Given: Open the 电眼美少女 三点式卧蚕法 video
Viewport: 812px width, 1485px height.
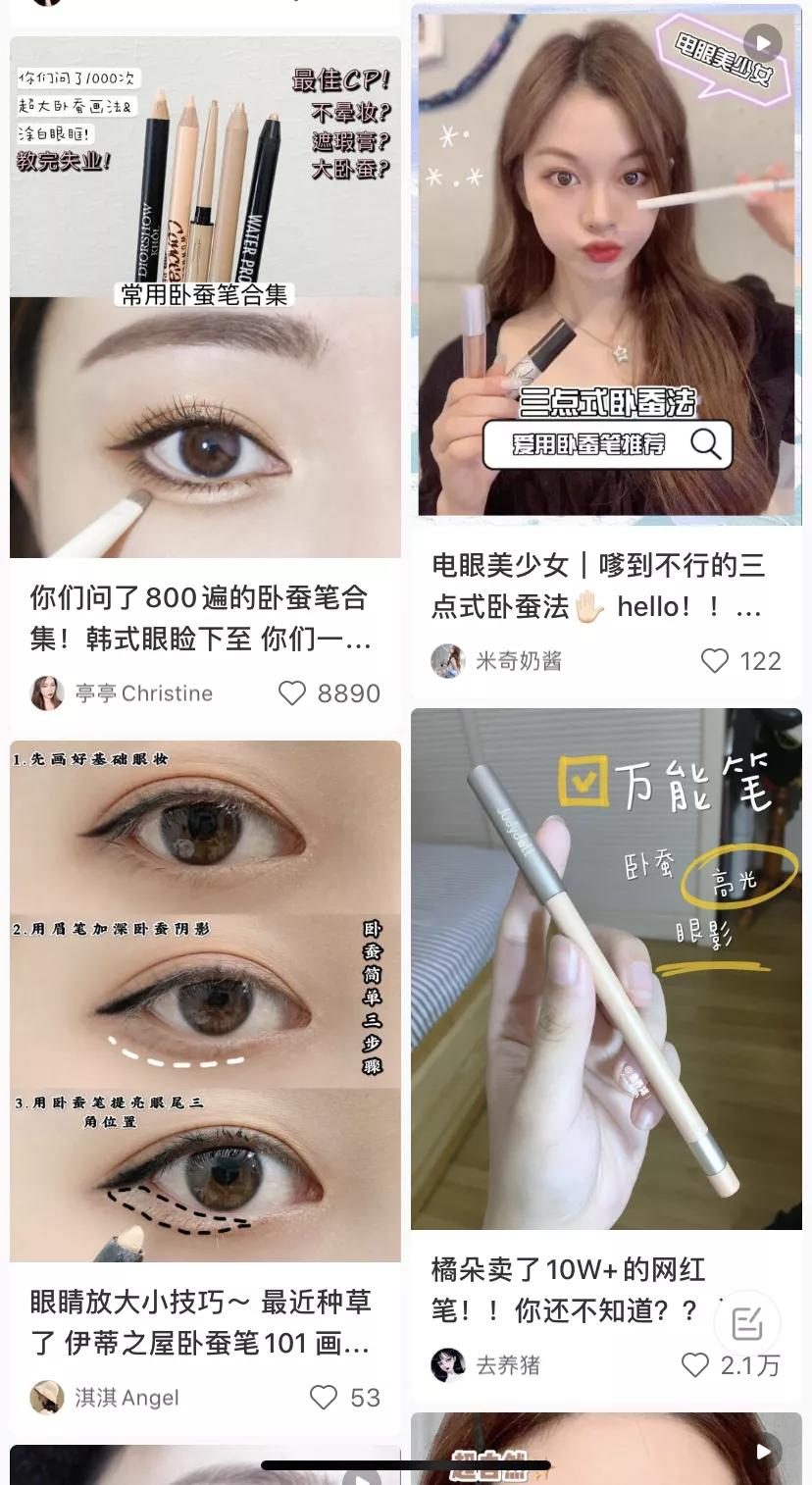Looking at the screenshot, I should (x=605, y=260).
